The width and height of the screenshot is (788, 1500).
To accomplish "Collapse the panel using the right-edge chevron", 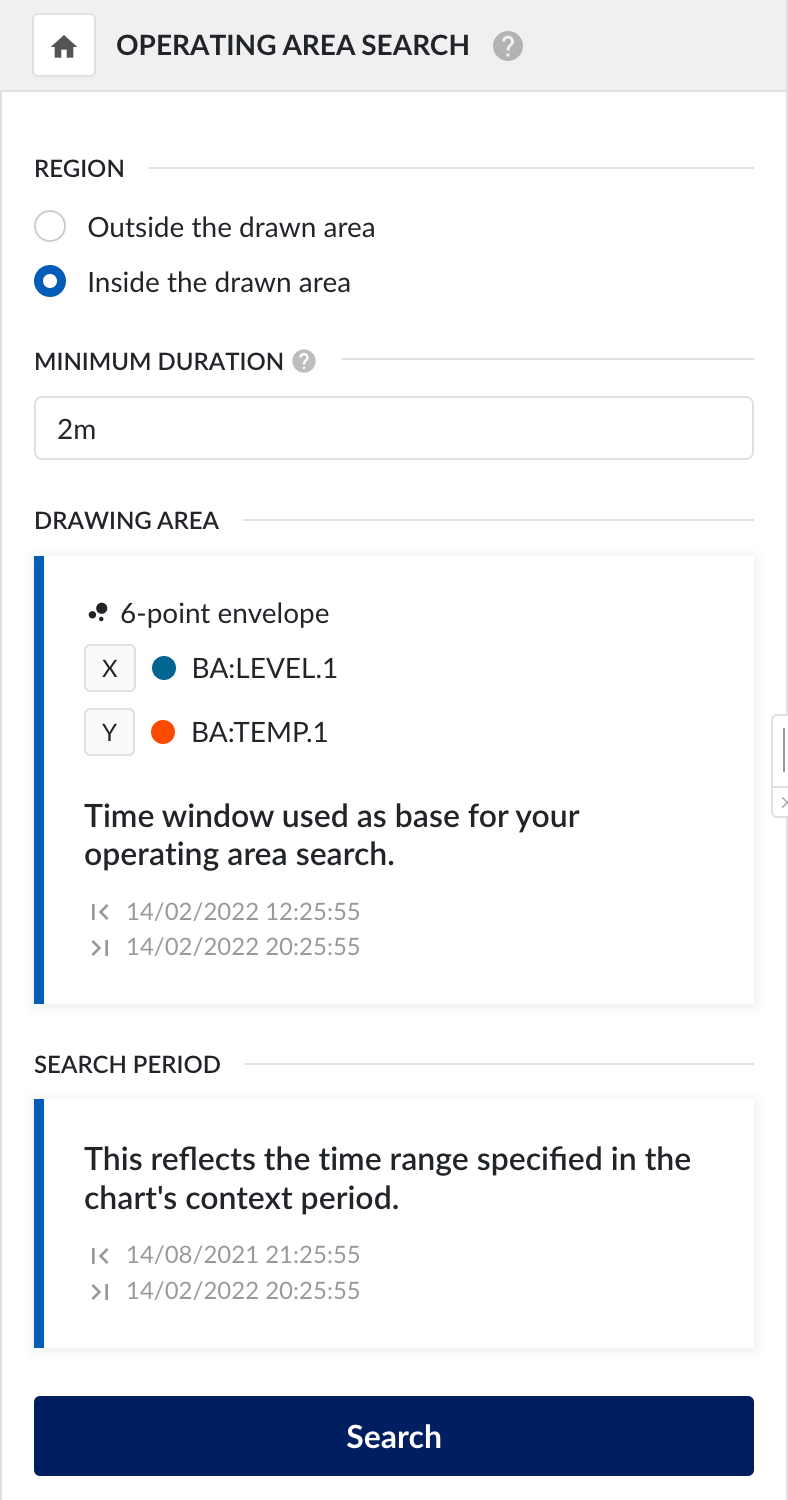I will click(x=784, y=802).
